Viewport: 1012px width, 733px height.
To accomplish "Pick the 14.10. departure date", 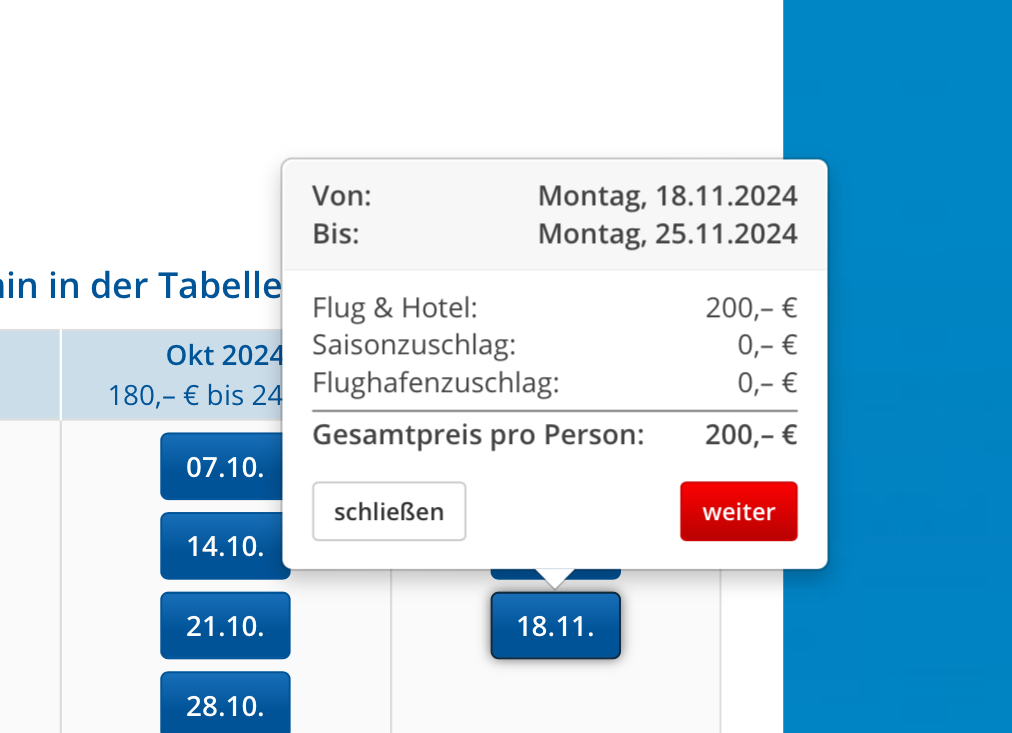I will pos(225,546).
